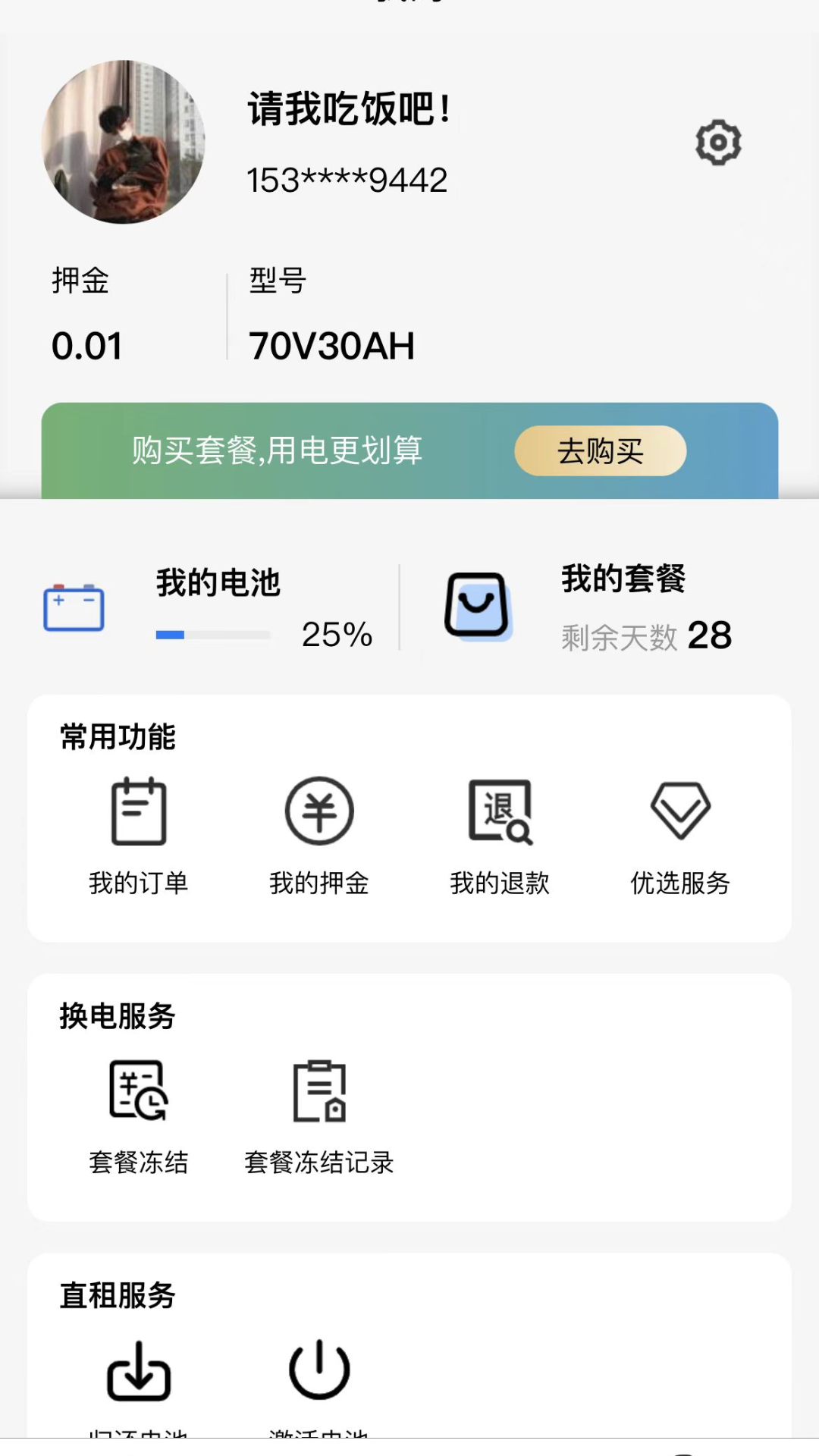Tap the 去购买 button
This screenshot has height=1456, width=819.
(x=600, y=451)
